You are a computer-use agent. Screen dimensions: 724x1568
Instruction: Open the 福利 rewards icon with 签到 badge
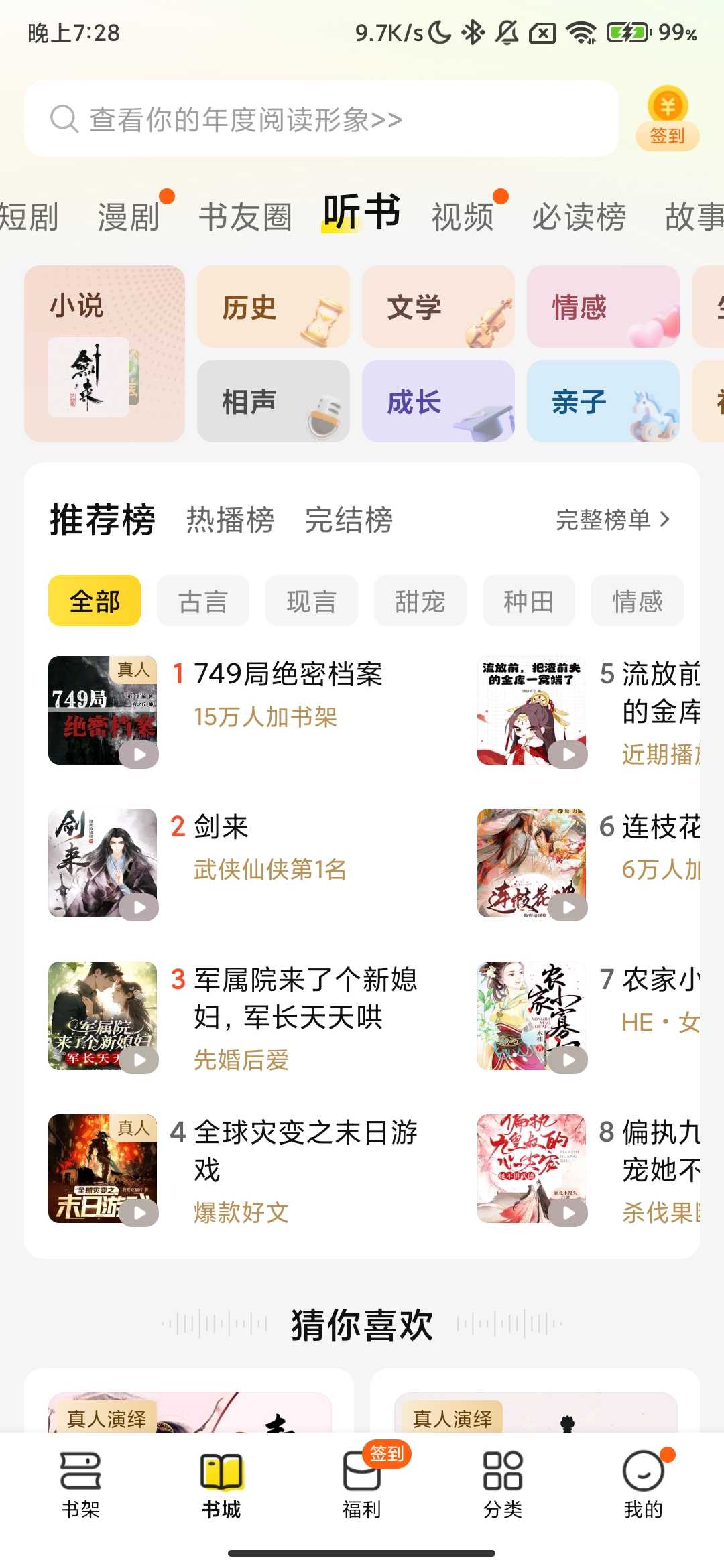click(361, 1472)
